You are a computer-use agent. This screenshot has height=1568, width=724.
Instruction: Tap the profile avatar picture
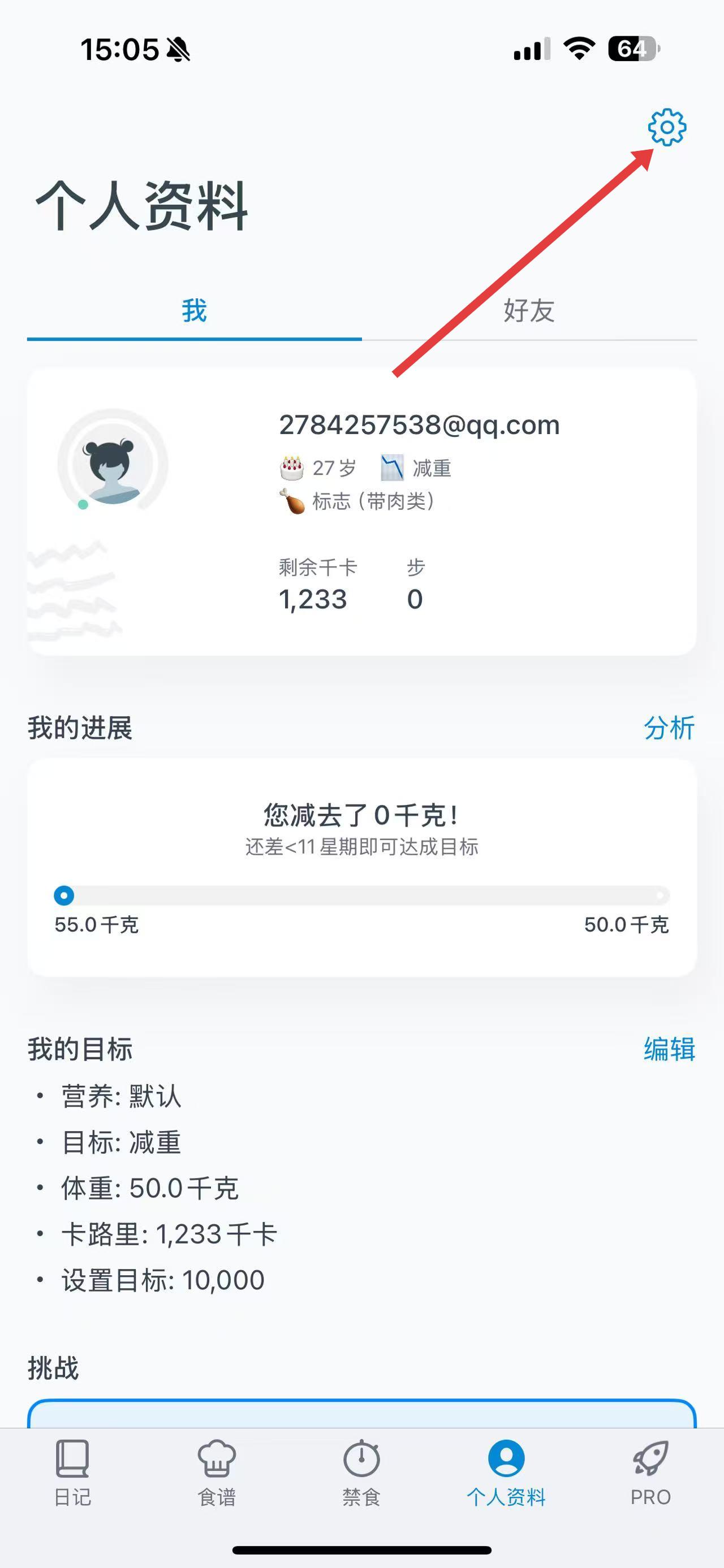pos(113,465)
